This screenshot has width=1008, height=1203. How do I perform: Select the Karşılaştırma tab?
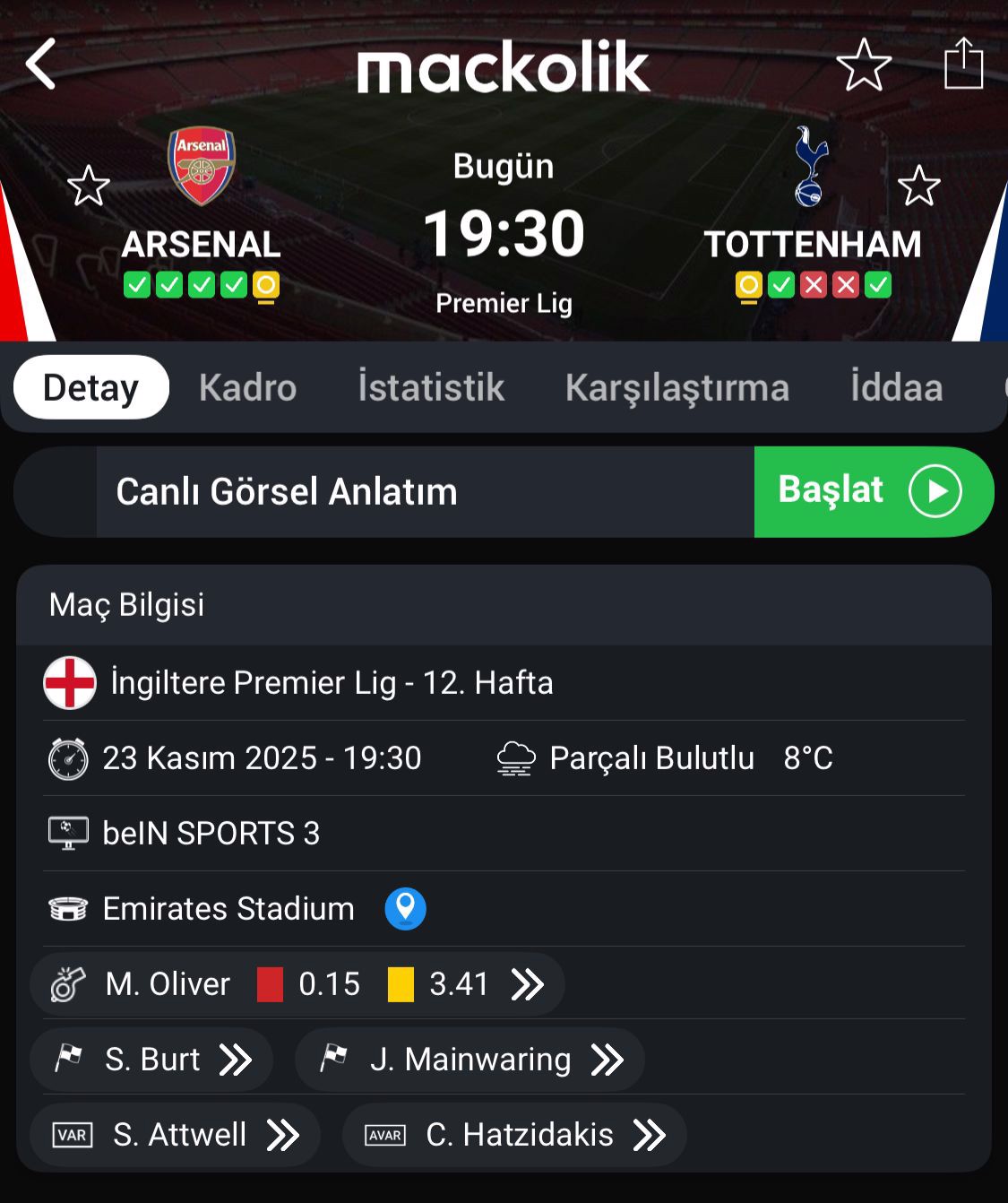677,387
